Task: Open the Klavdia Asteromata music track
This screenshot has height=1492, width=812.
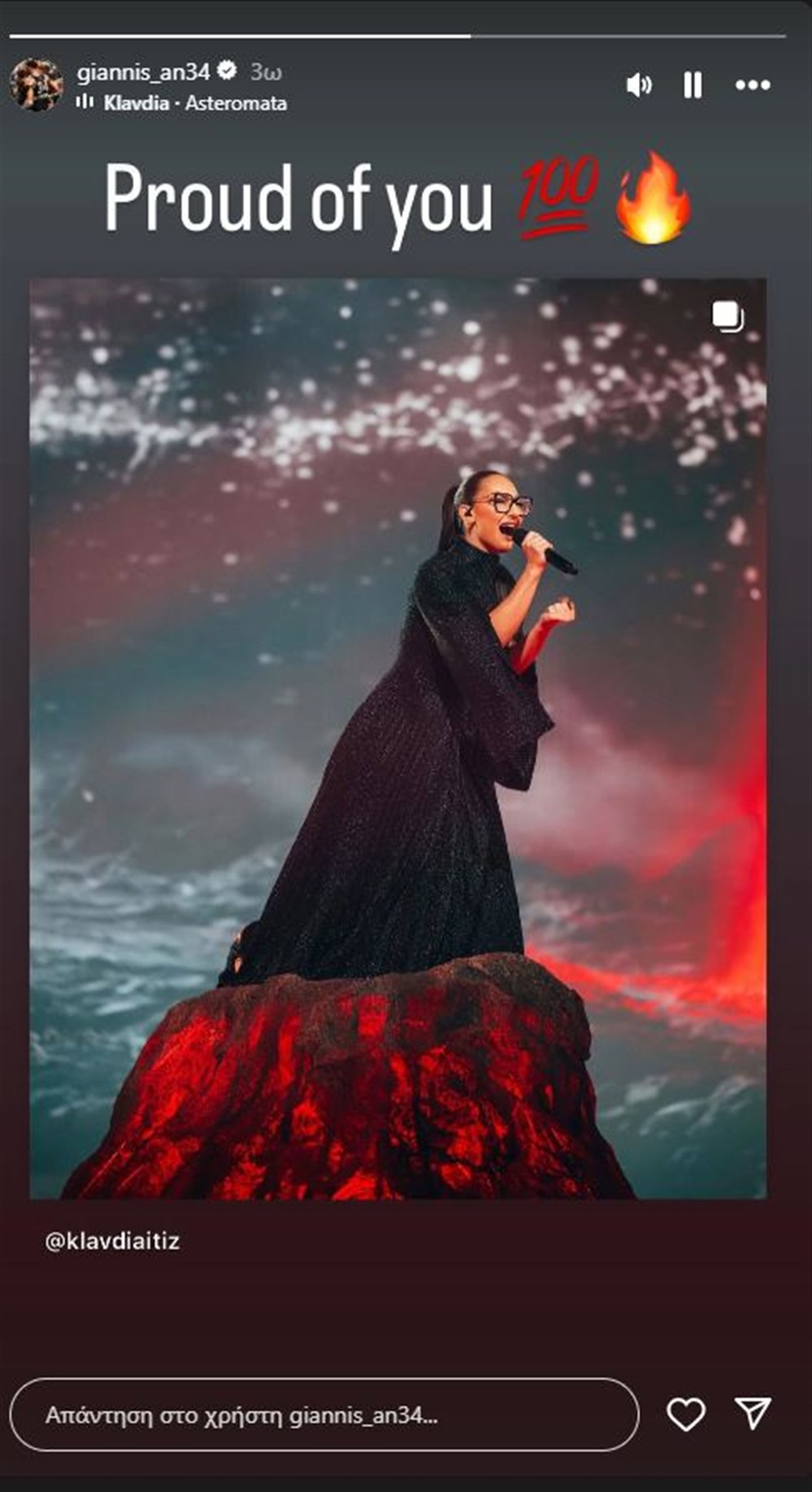Action: tap(193, 103)
